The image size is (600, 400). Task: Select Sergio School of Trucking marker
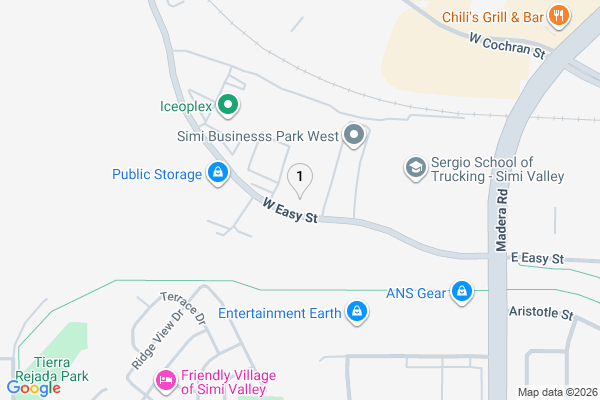(415, 168)
